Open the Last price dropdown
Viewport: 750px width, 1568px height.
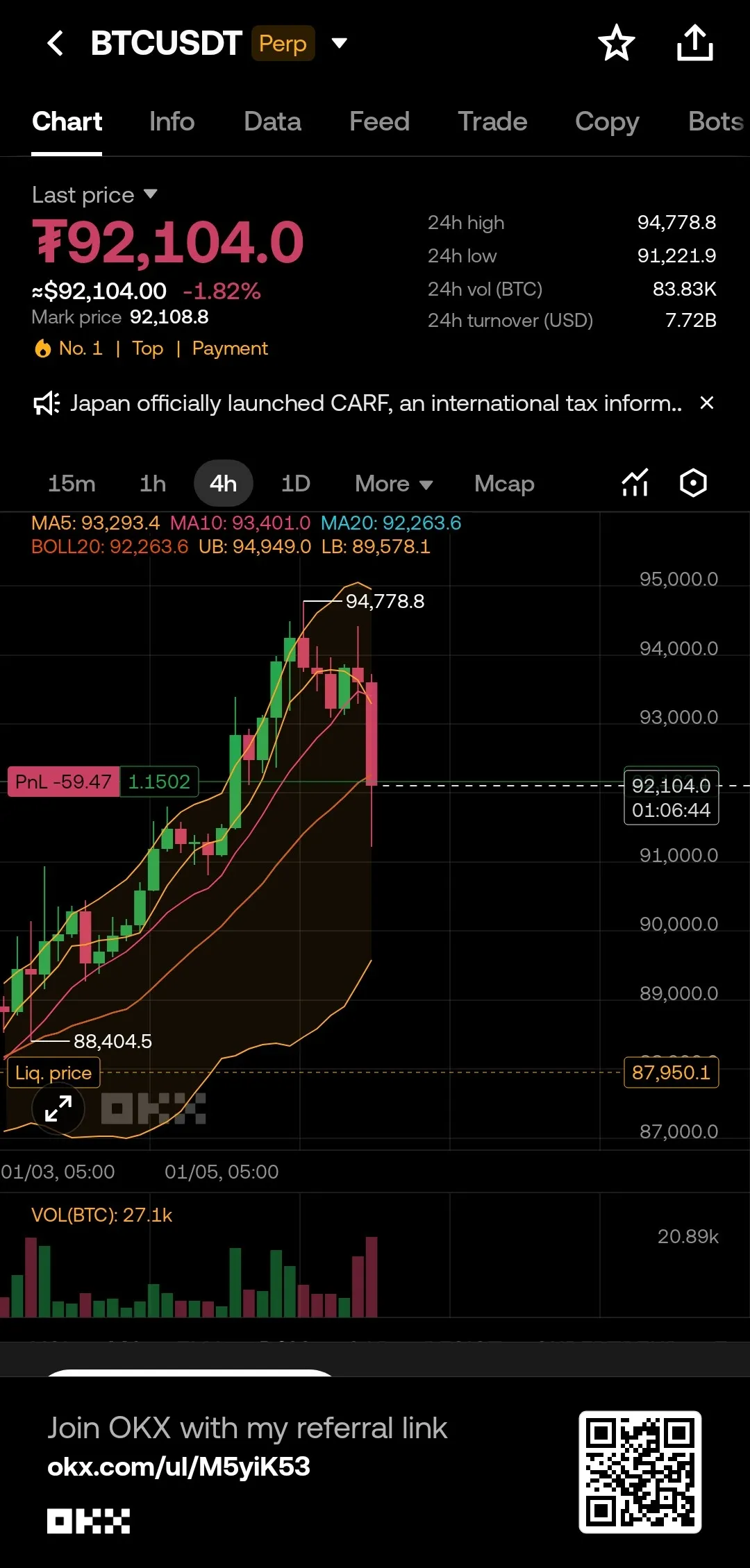click(94, 195)
